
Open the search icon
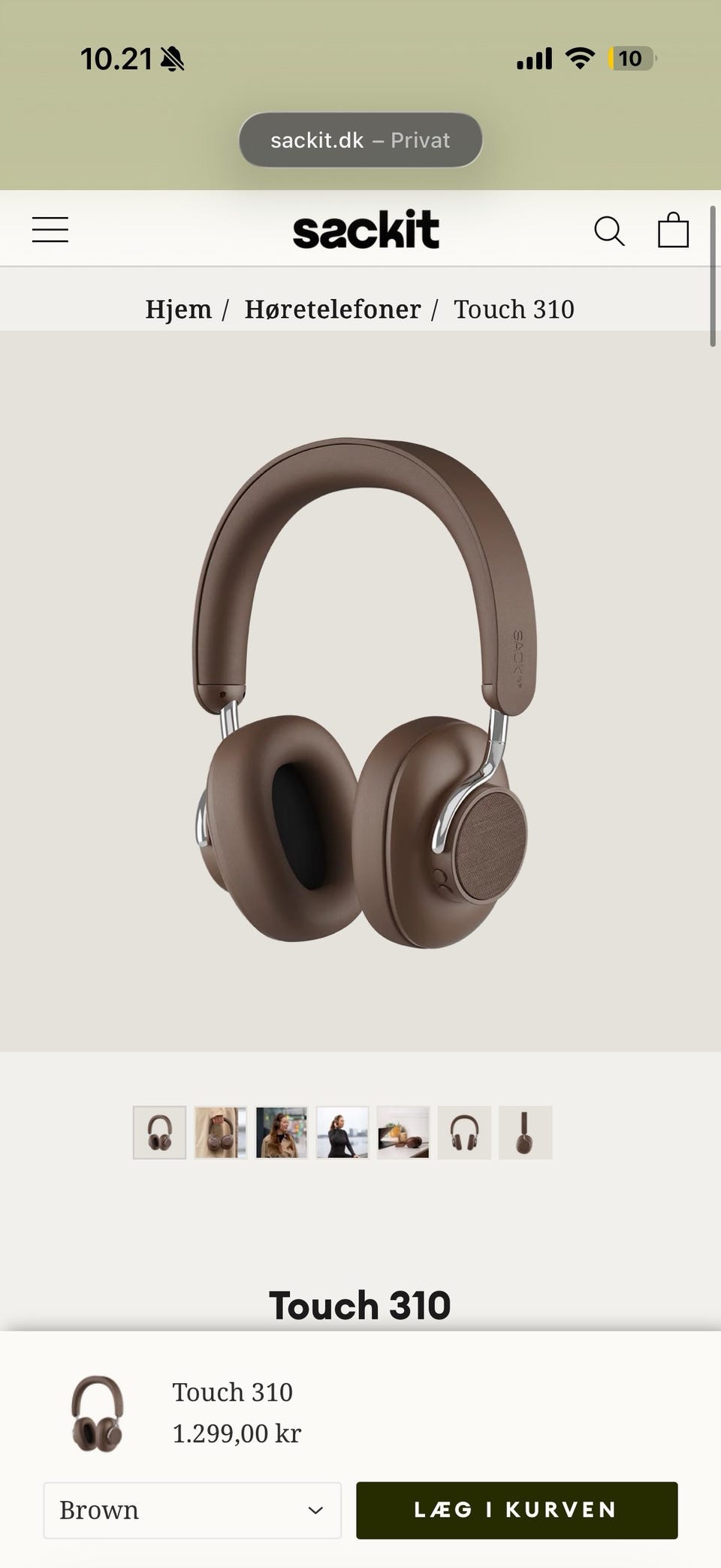click(x=609, y=231)
